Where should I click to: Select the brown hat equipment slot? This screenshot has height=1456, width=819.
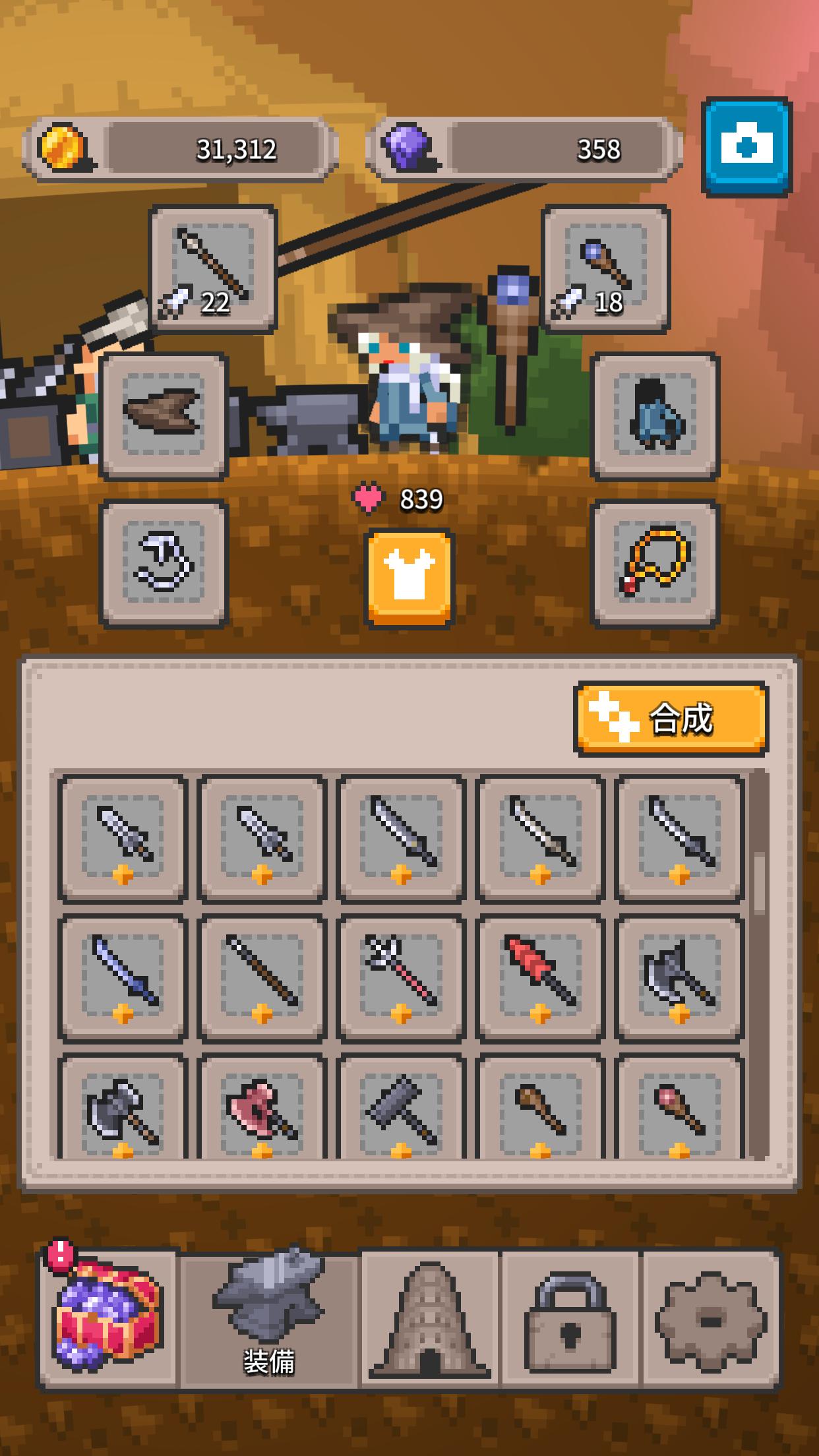164,416
